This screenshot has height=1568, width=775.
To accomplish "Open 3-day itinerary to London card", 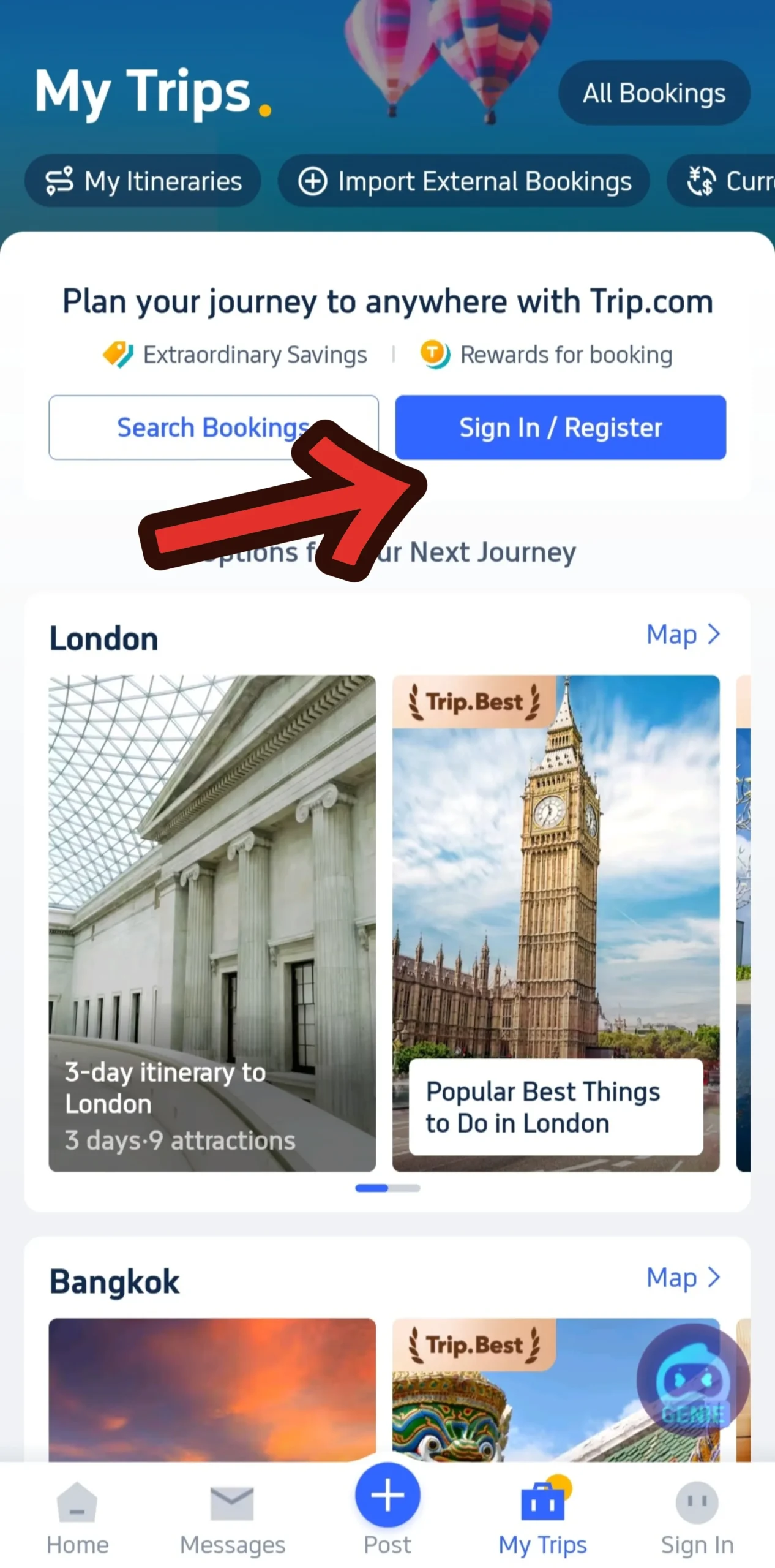I will click(212, 922).
